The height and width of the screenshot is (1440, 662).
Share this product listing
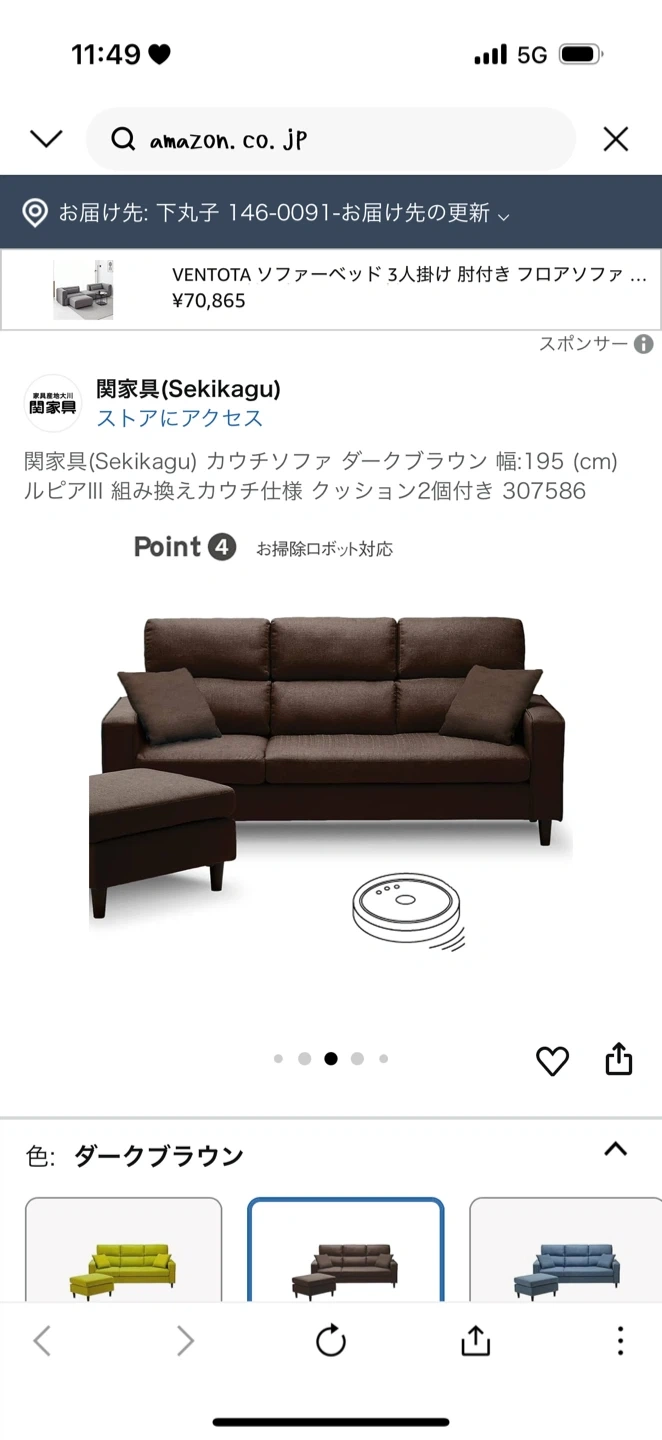pos(619,1058)
